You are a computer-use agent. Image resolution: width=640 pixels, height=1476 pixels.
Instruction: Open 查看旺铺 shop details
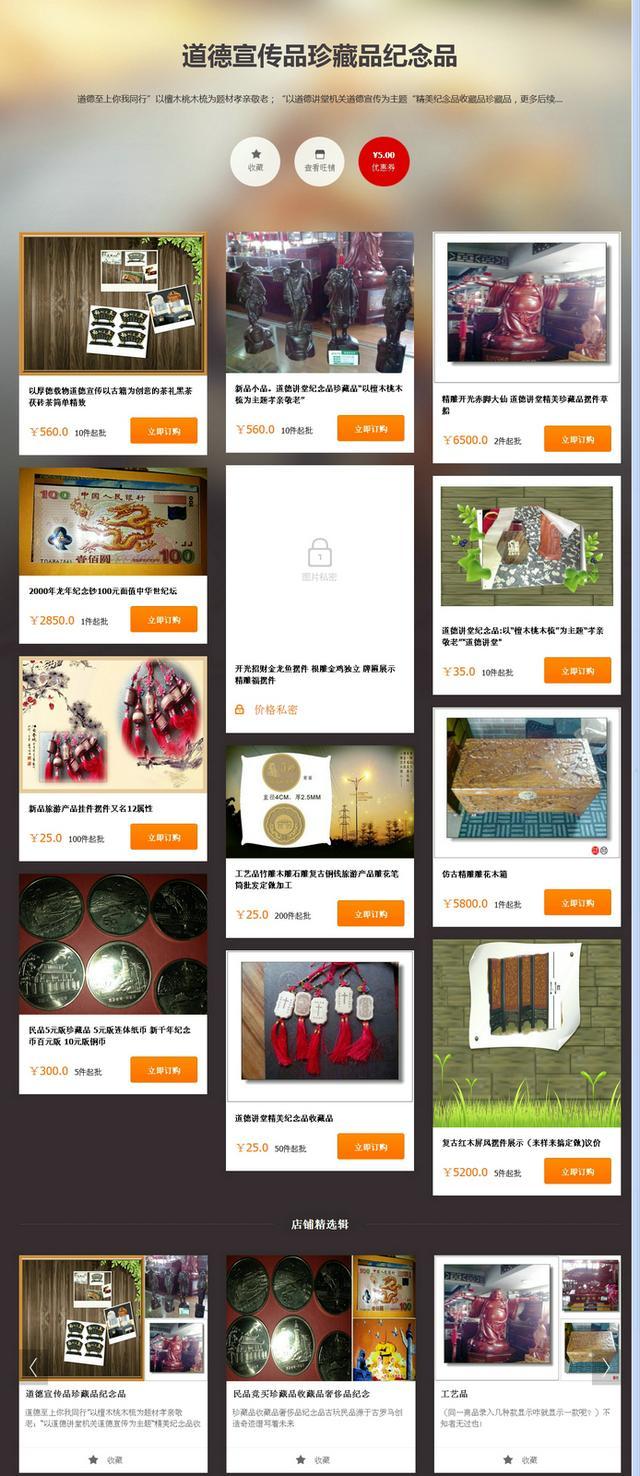319,161
